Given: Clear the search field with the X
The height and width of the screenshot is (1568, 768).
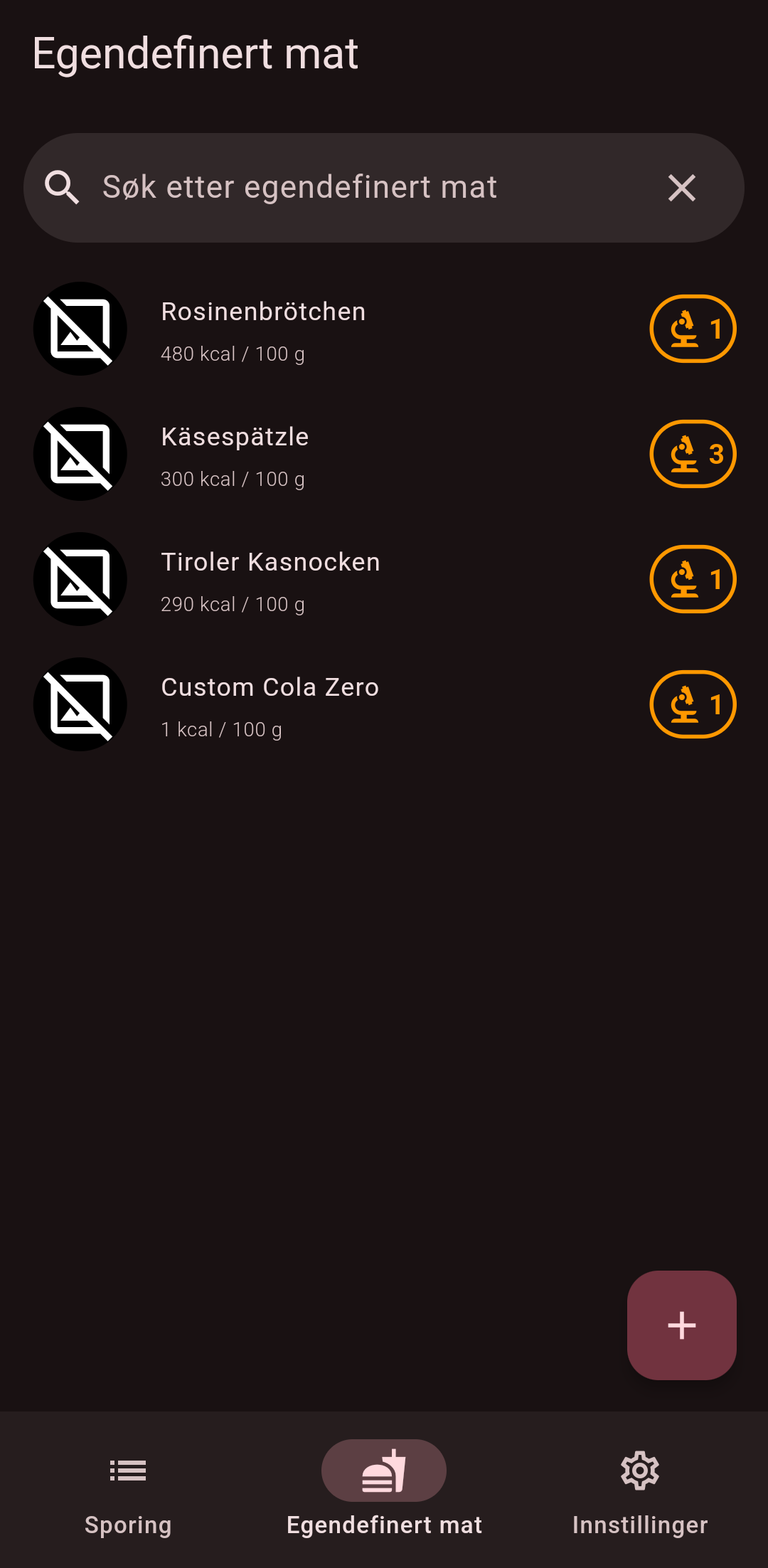Looking at the screenshot, I should click(681, 188).
